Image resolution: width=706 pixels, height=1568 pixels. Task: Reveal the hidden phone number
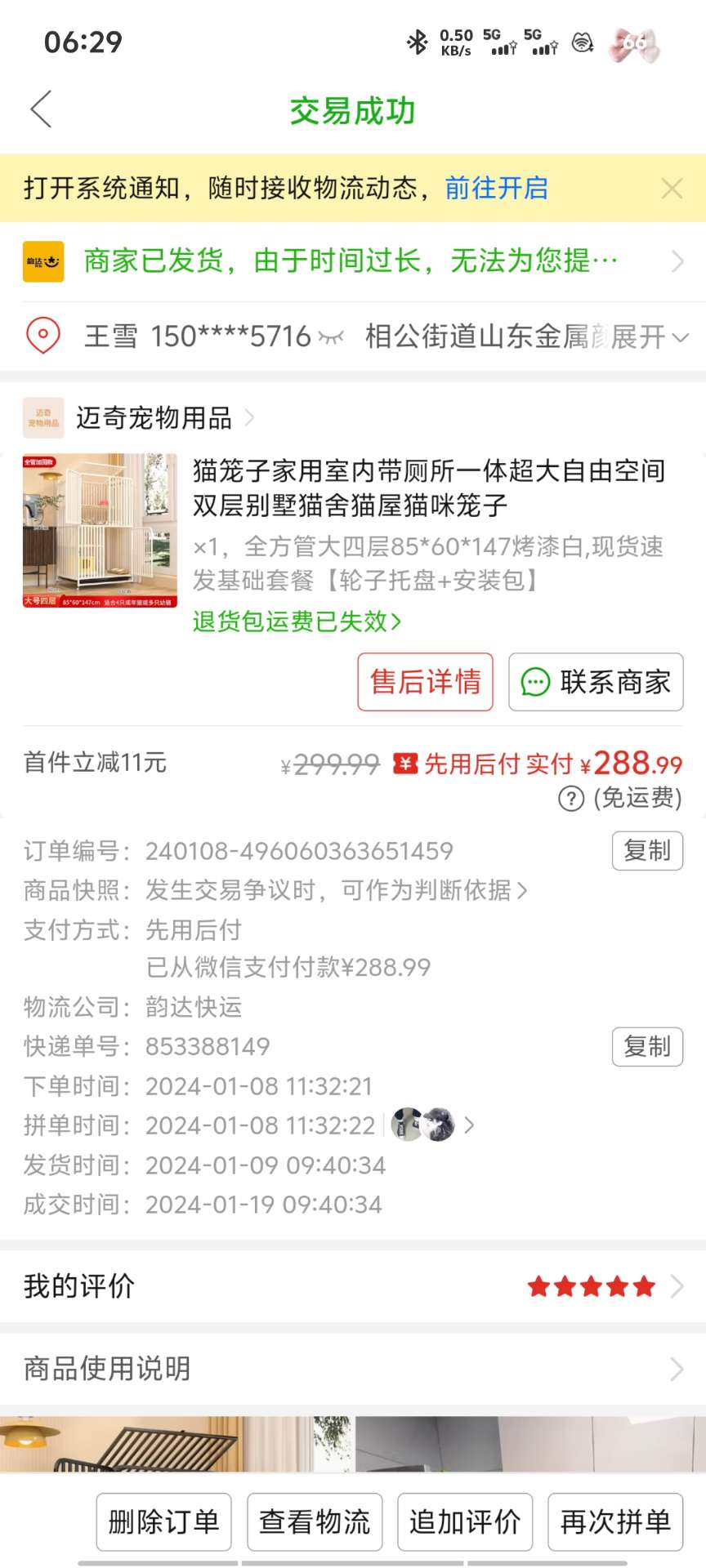point(331,336)
